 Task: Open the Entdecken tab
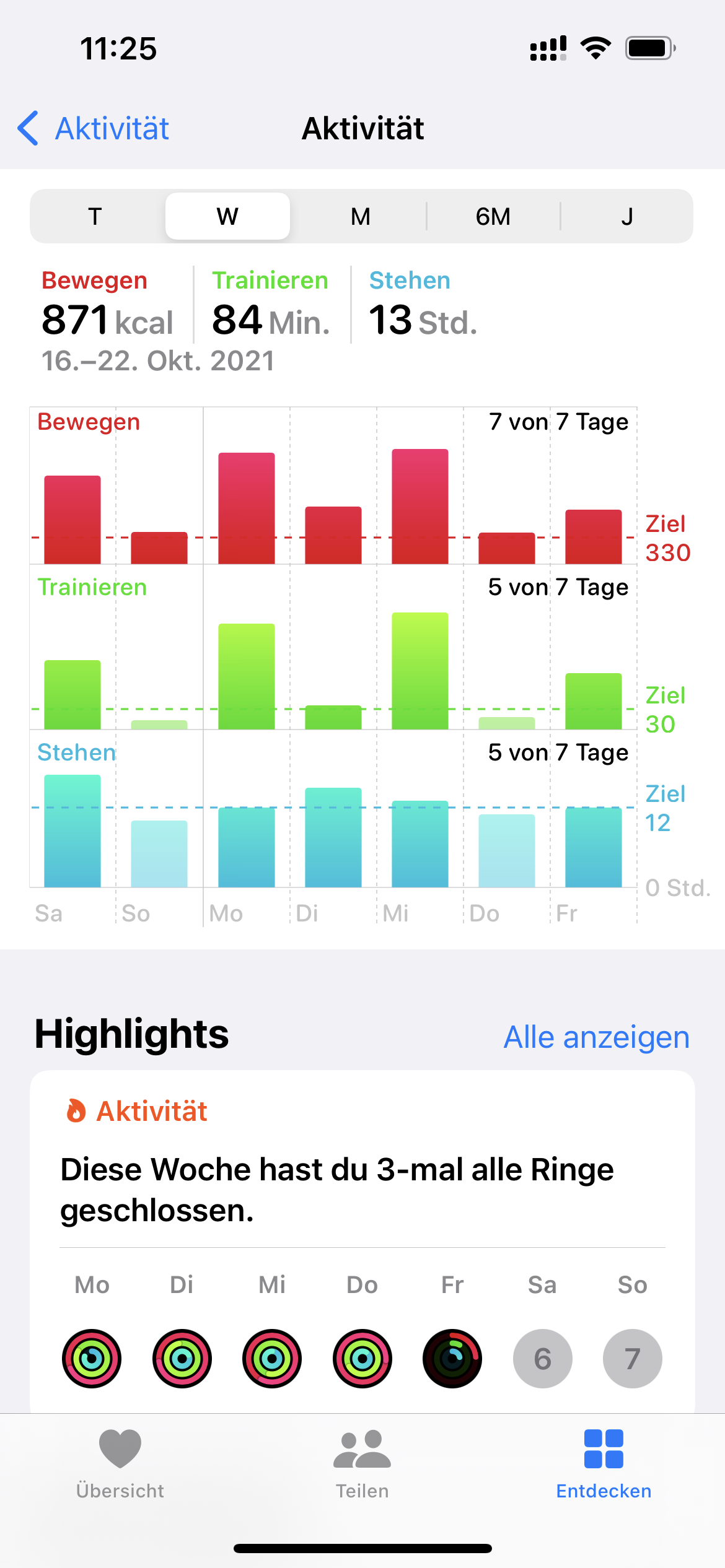point(604,1464)
